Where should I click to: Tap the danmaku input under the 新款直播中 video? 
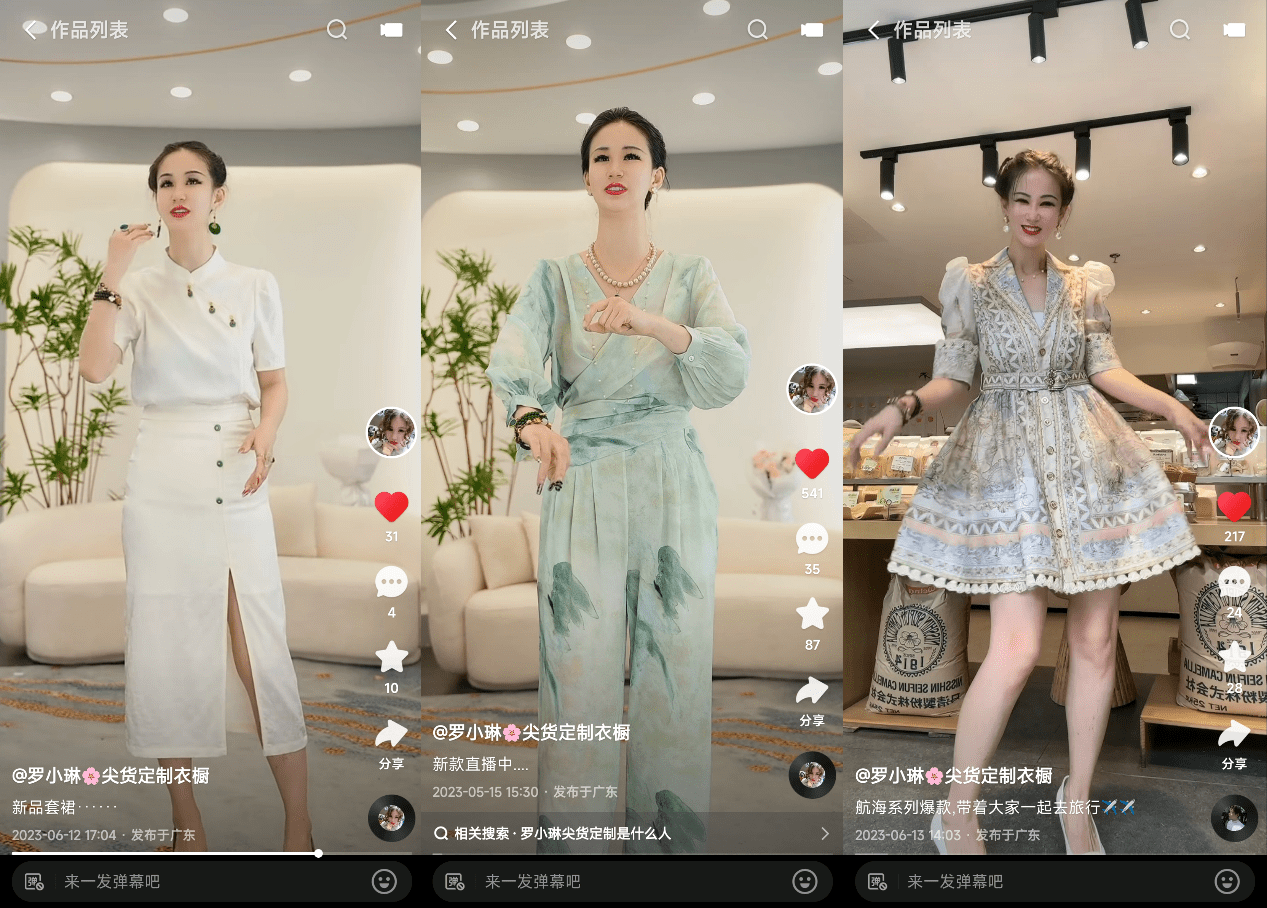(600, 881)
